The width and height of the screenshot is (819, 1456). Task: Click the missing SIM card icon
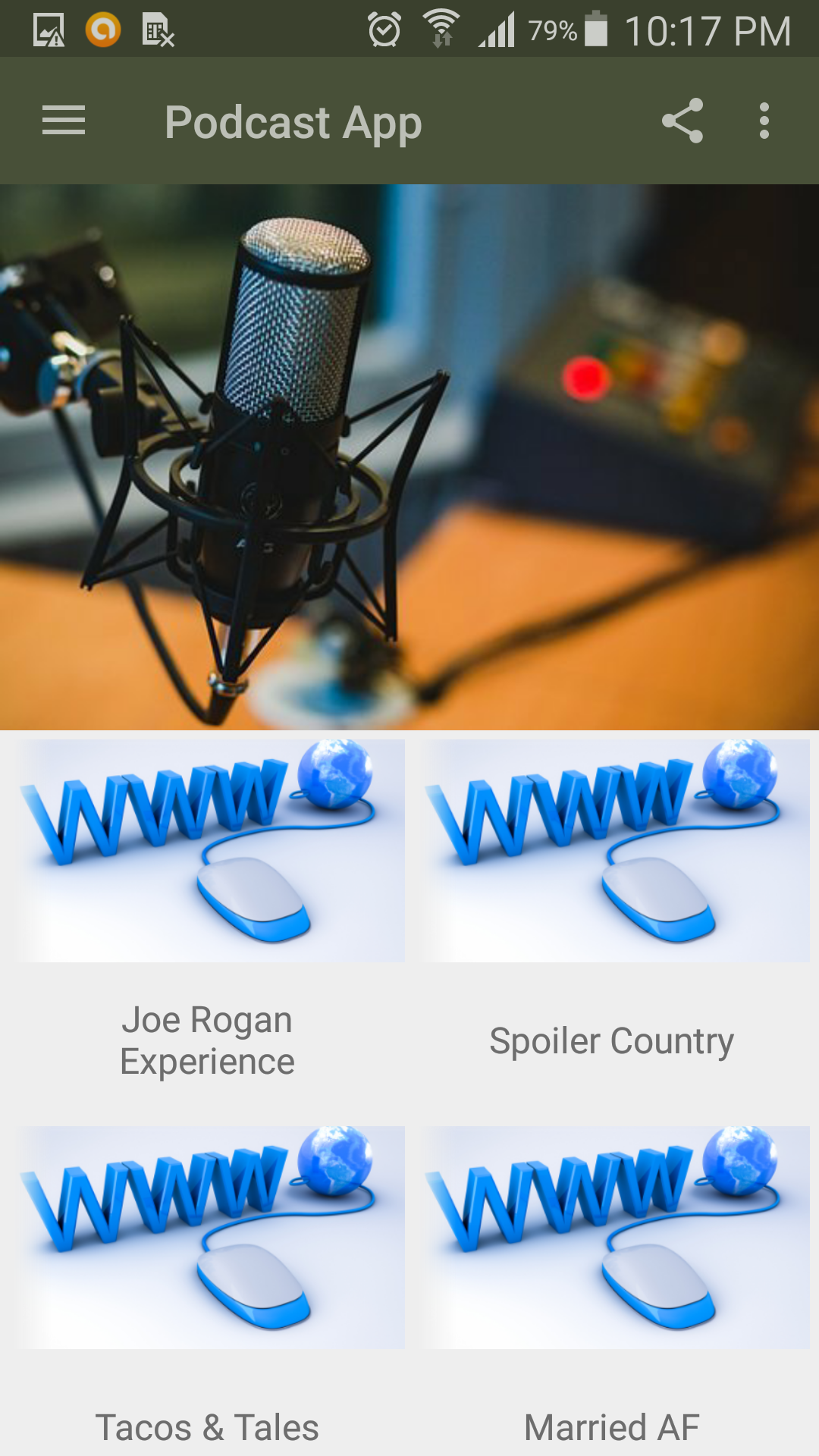coord(156,30)
